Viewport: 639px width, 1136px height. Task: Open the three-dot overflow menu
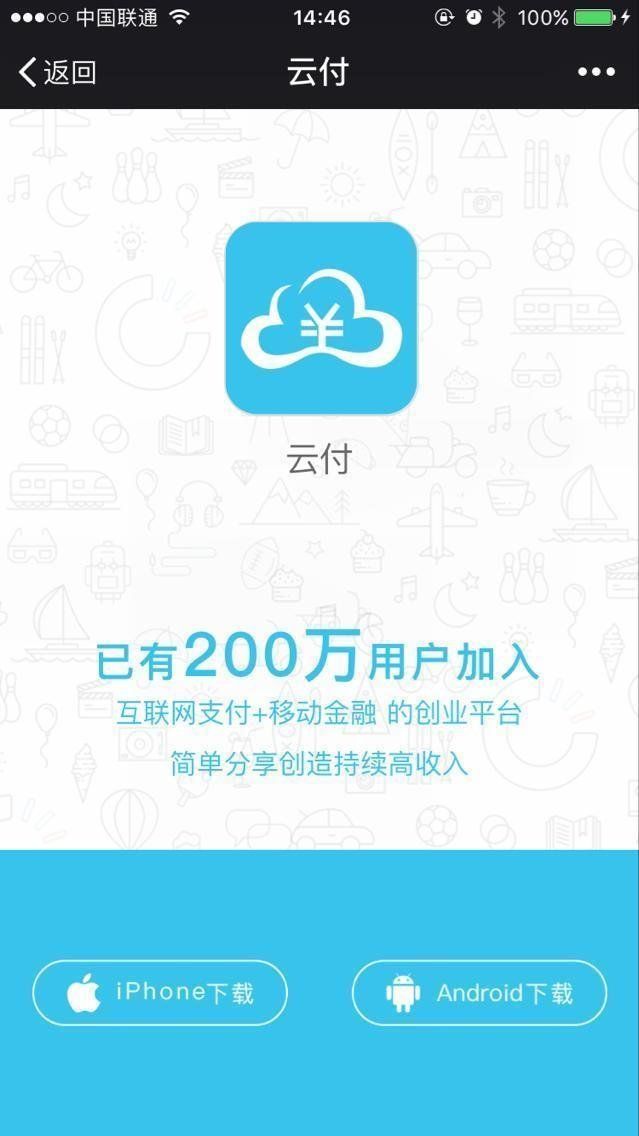pyautogui.click(x=596, y=72)
